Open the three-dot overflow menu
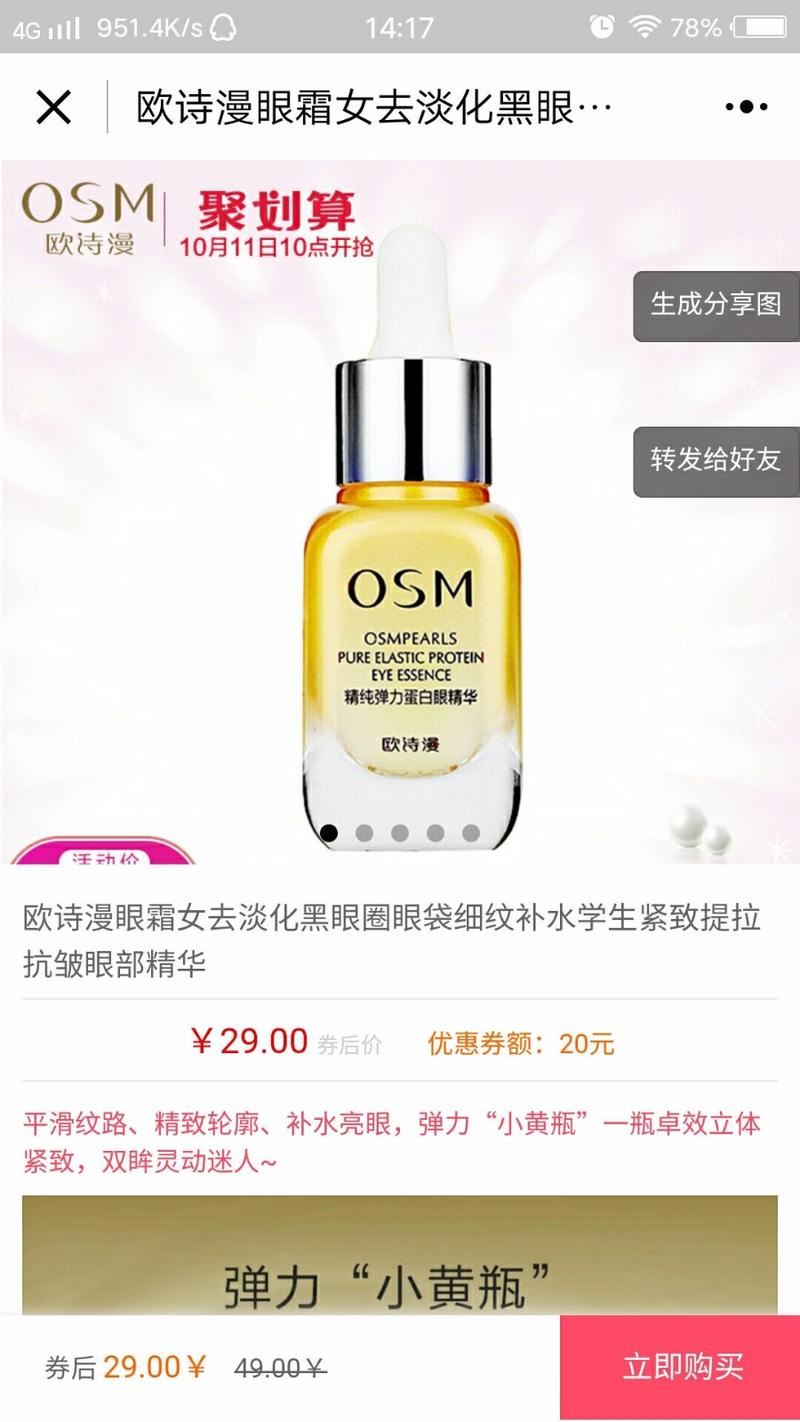 [744, 107]
